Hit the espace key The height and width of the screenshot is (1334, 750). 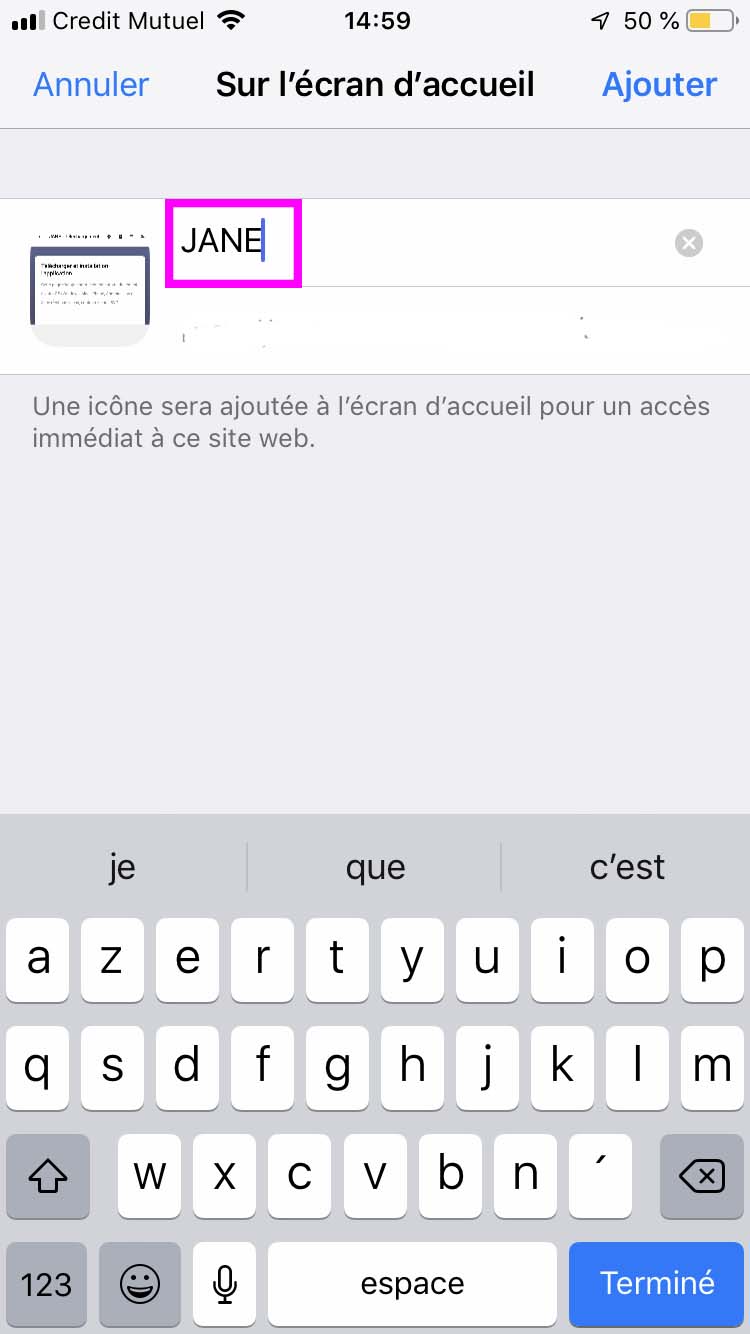point(412,1283)
